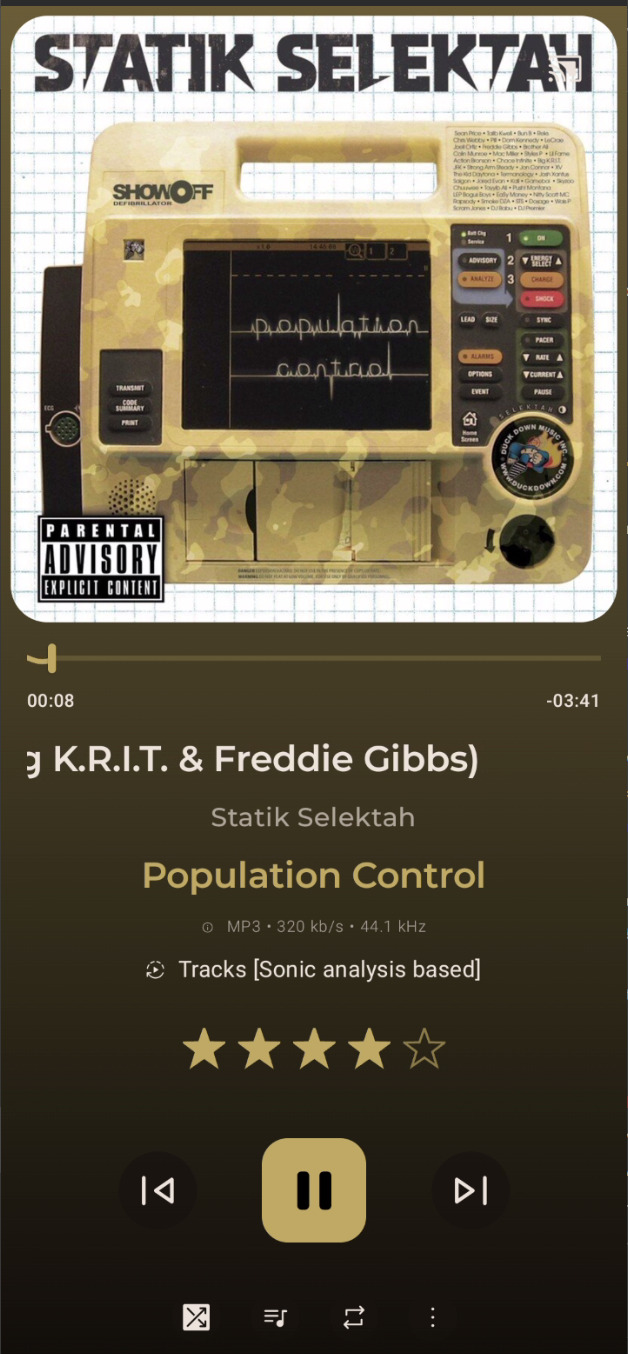
Task: Rate the song five stars
Action: pos(423,1051)
